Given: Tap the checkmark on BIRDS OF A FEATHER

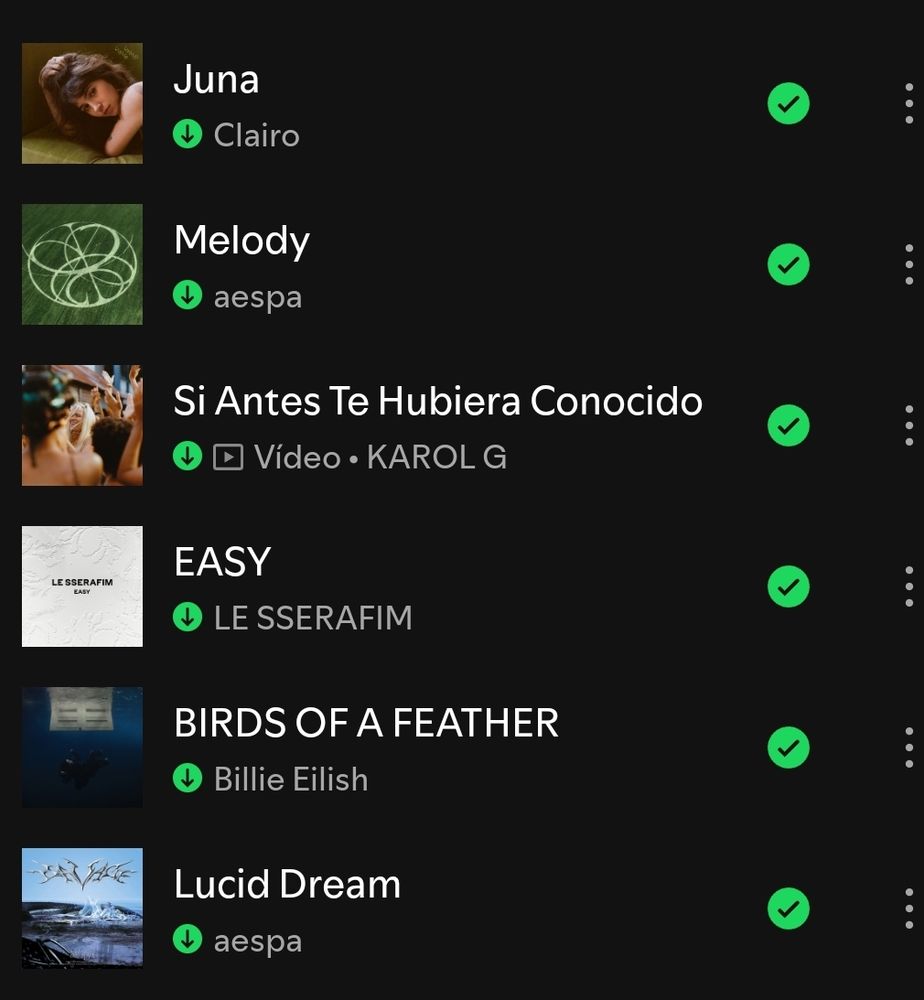Looking at the screenshot, I should click(x=788, y=747).
